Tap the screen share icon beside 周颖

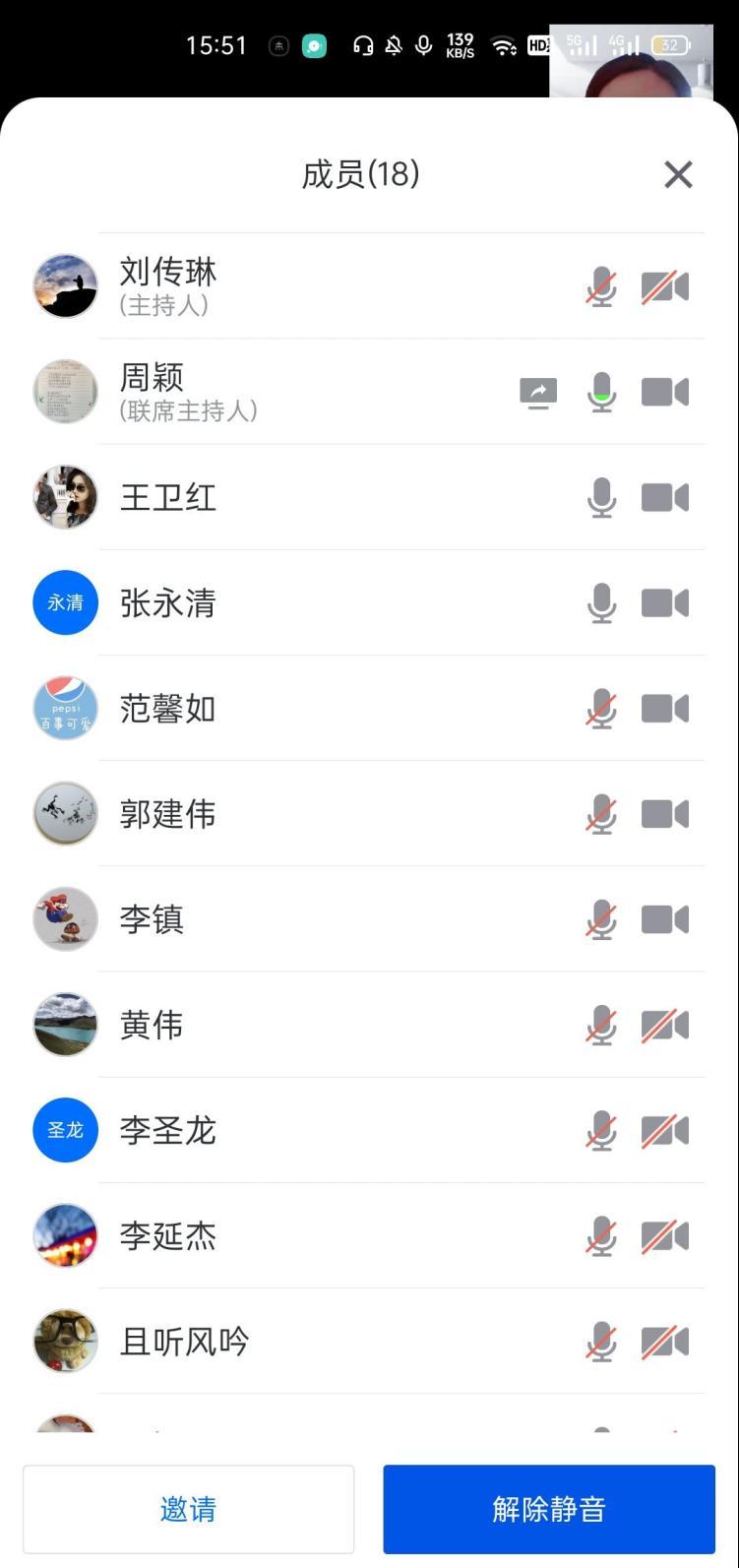[538, 393]
